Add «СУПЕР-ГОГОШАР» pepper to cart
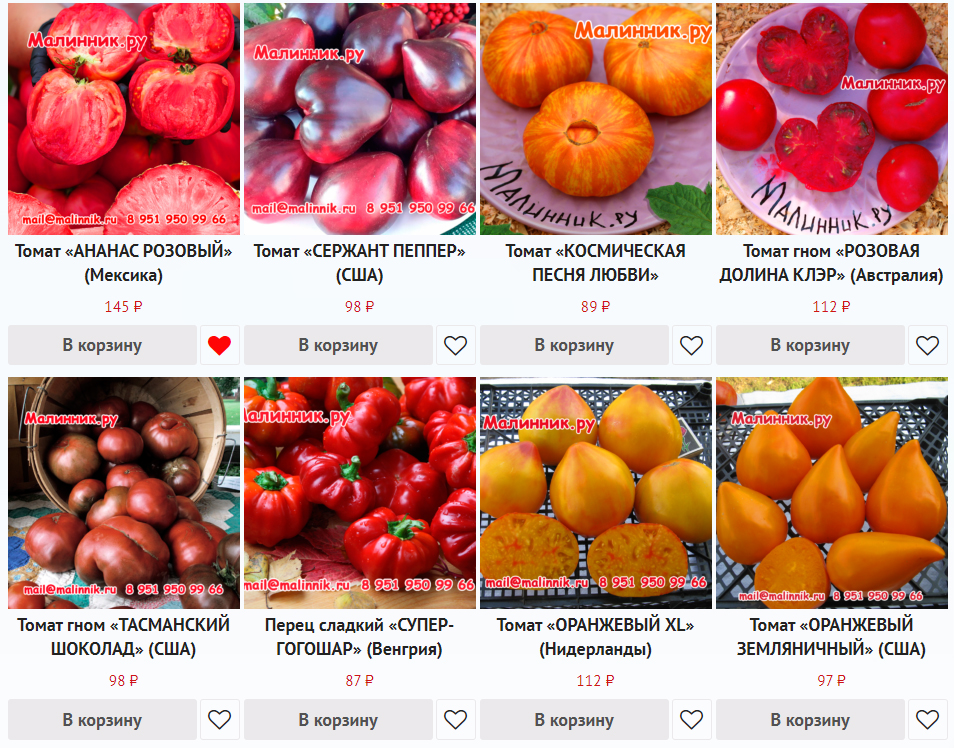Image resolution: width=954 pixels, height=748 pixels. point(338,720)
